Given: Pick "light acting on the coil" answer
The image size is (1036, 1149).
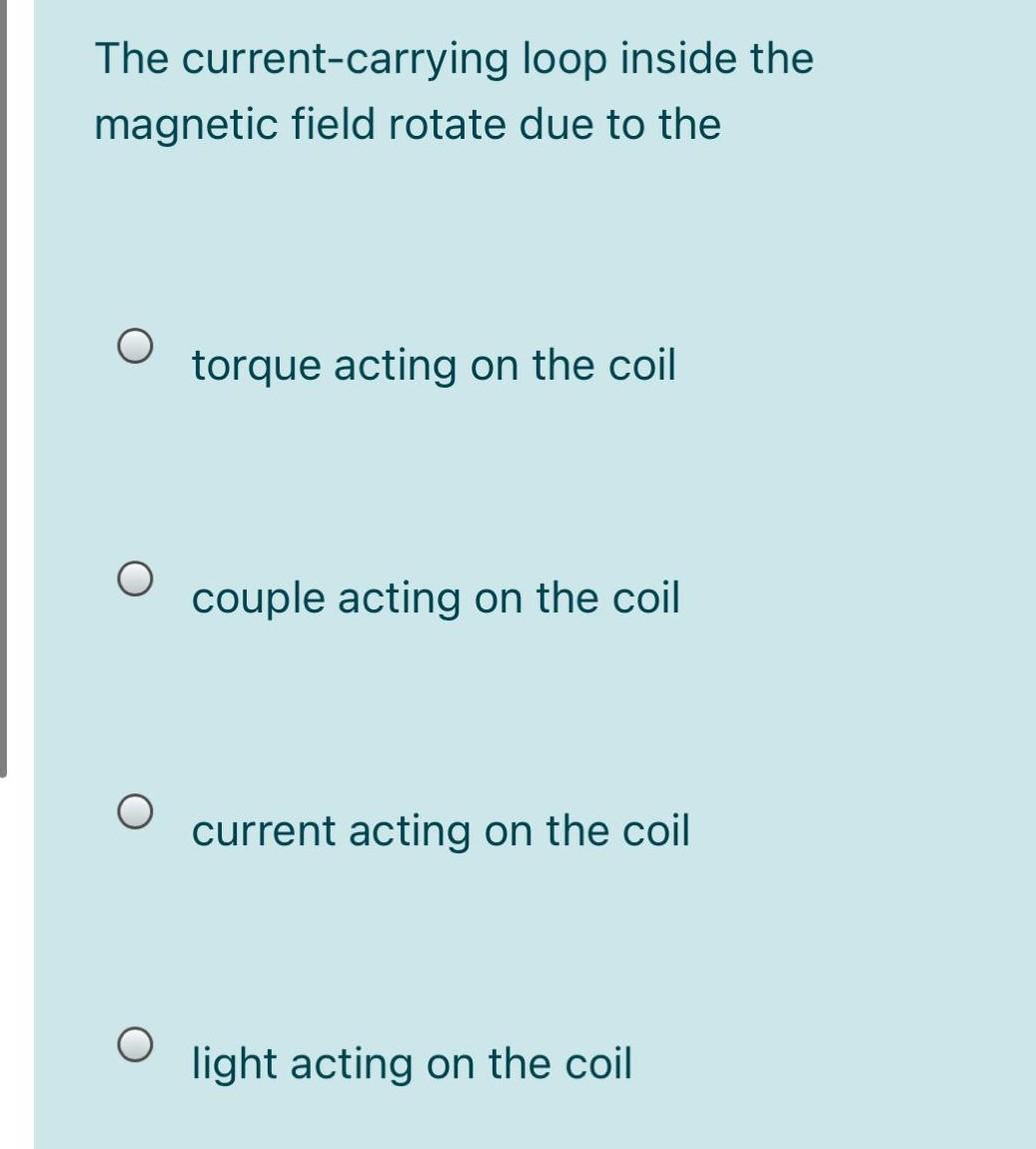Looking at the screenshot, I should coord(135,1044).
